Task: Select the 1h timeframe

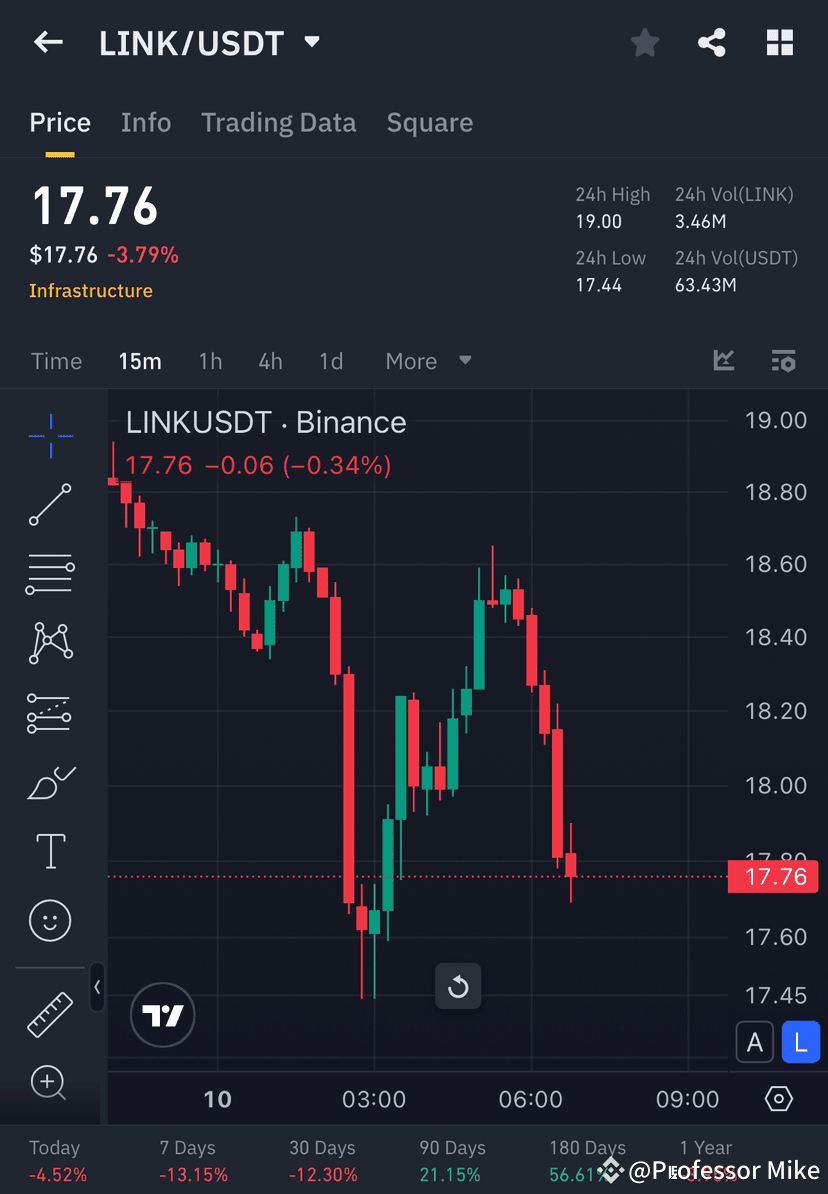Action: point(210,361)
